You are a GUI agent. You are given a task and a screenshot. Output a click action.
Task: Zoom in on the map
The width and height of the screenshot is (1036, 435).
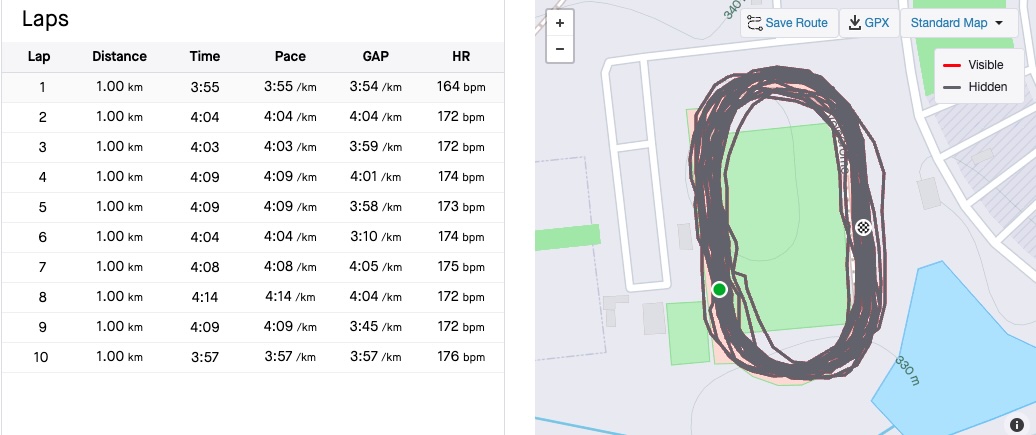coord(559,23)
